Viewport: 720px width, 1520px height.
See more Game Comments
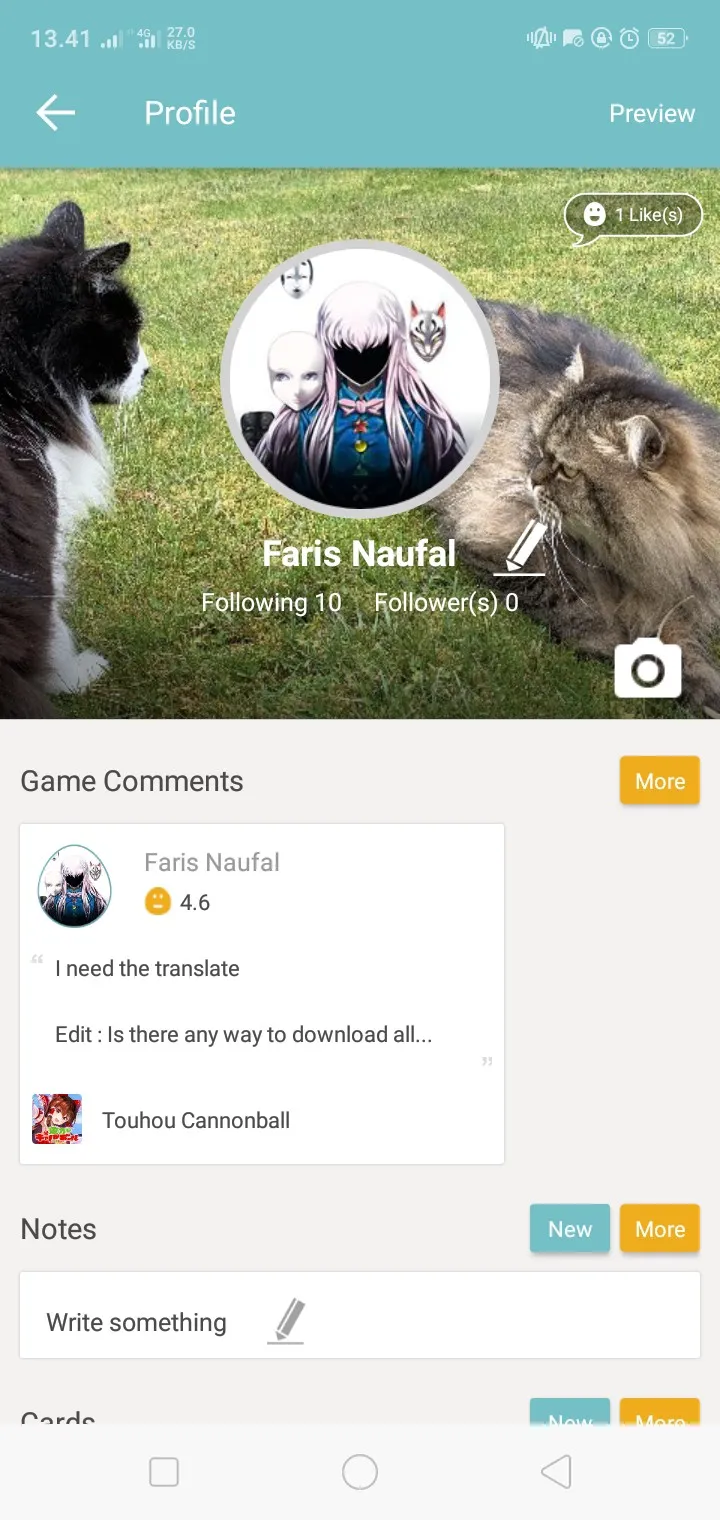click(x=659, y=781)
